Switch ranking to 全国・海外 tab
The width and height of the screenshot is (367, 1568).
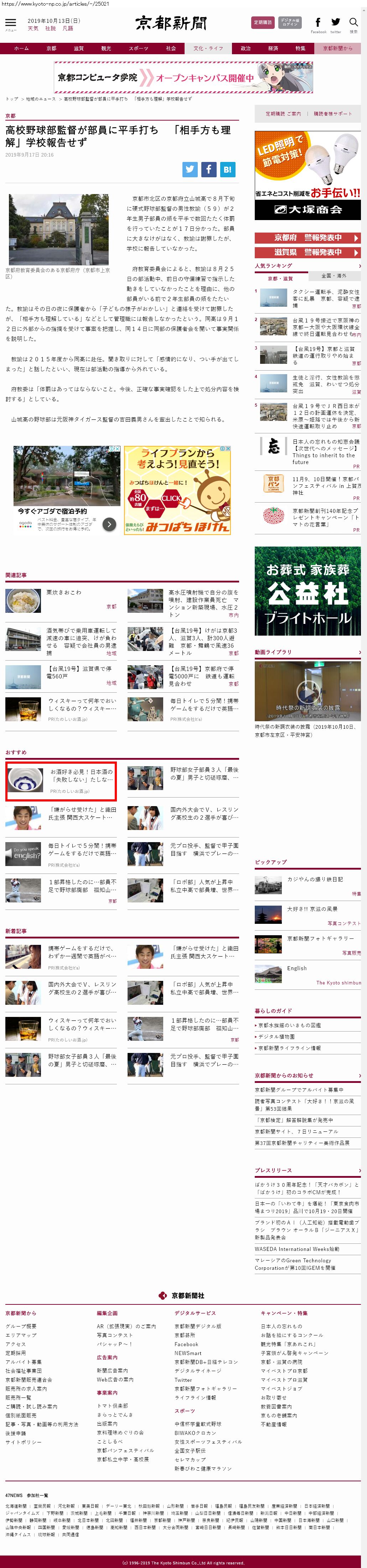(334, 276)
